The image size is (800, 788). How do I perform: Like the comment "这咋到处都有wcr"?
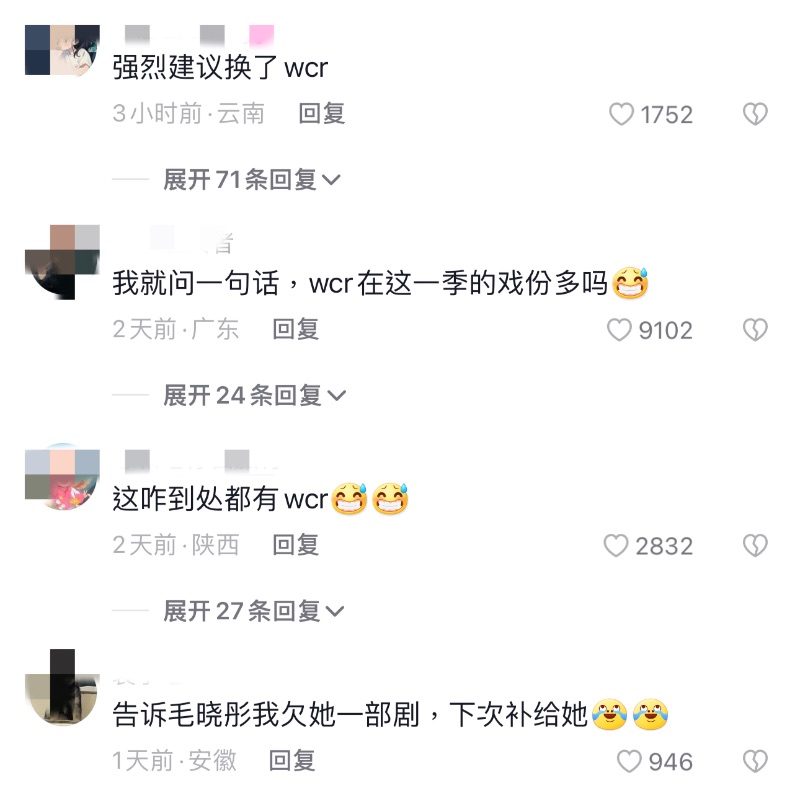pos(617,546)
